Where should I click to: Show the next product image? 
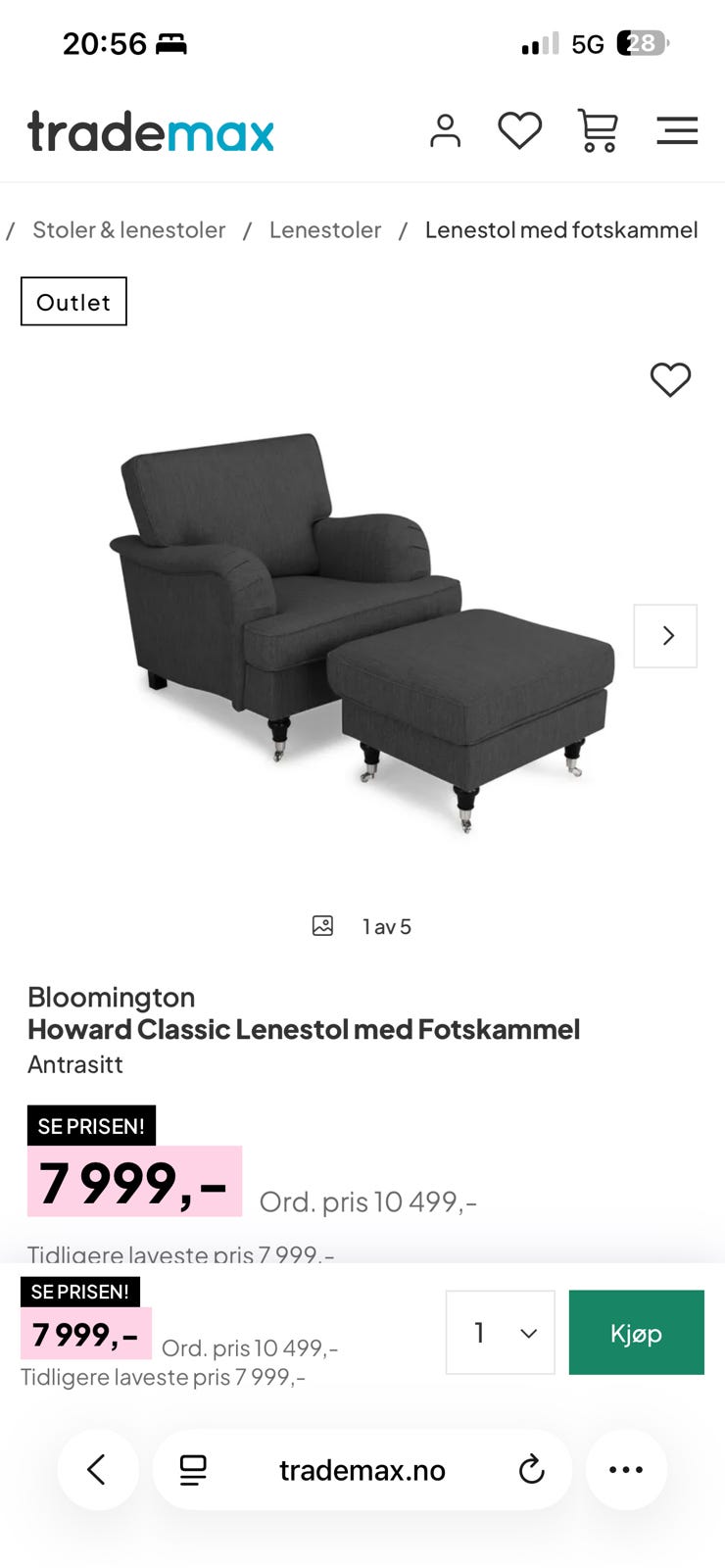(665, 636)
